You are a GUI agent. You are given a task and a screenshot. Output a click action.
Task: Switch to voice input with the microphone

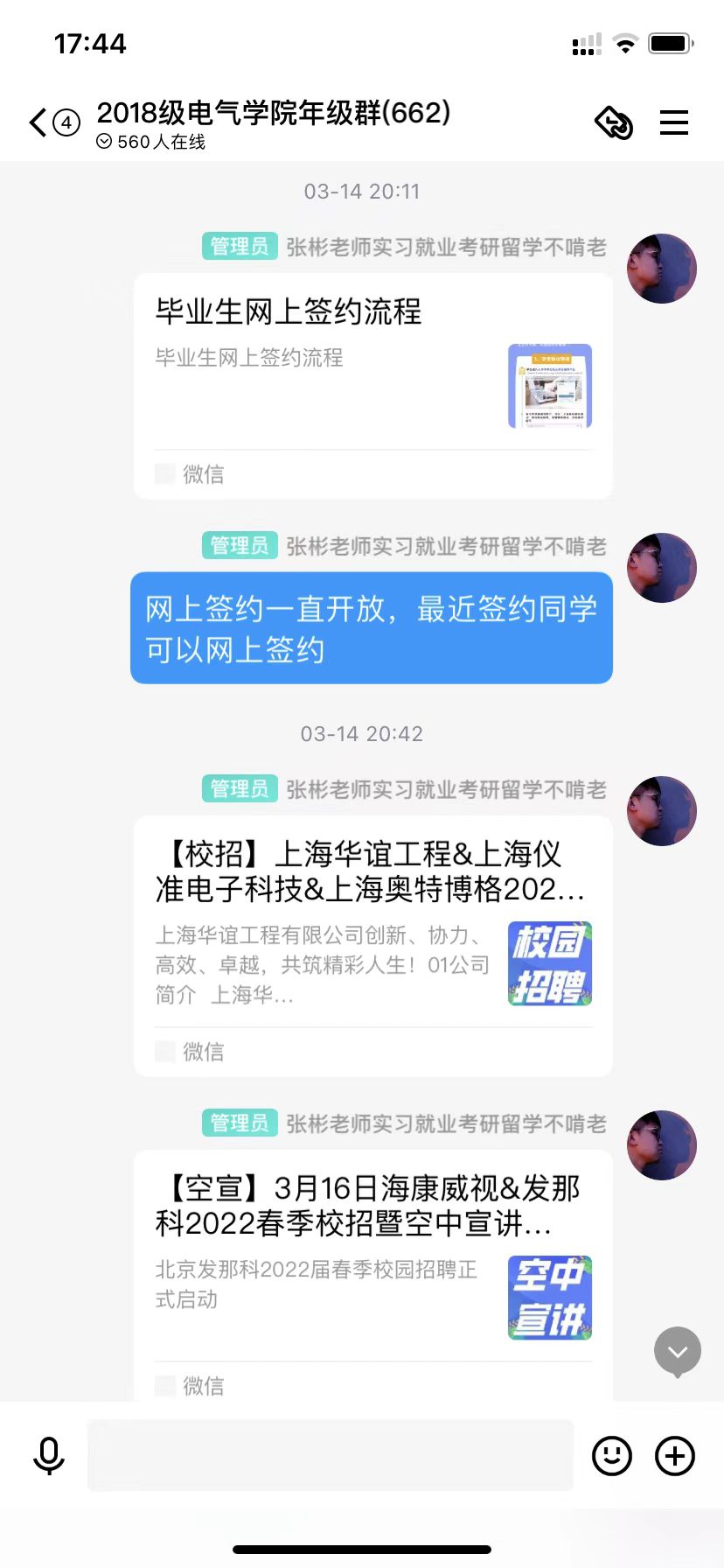[49, 1456]
